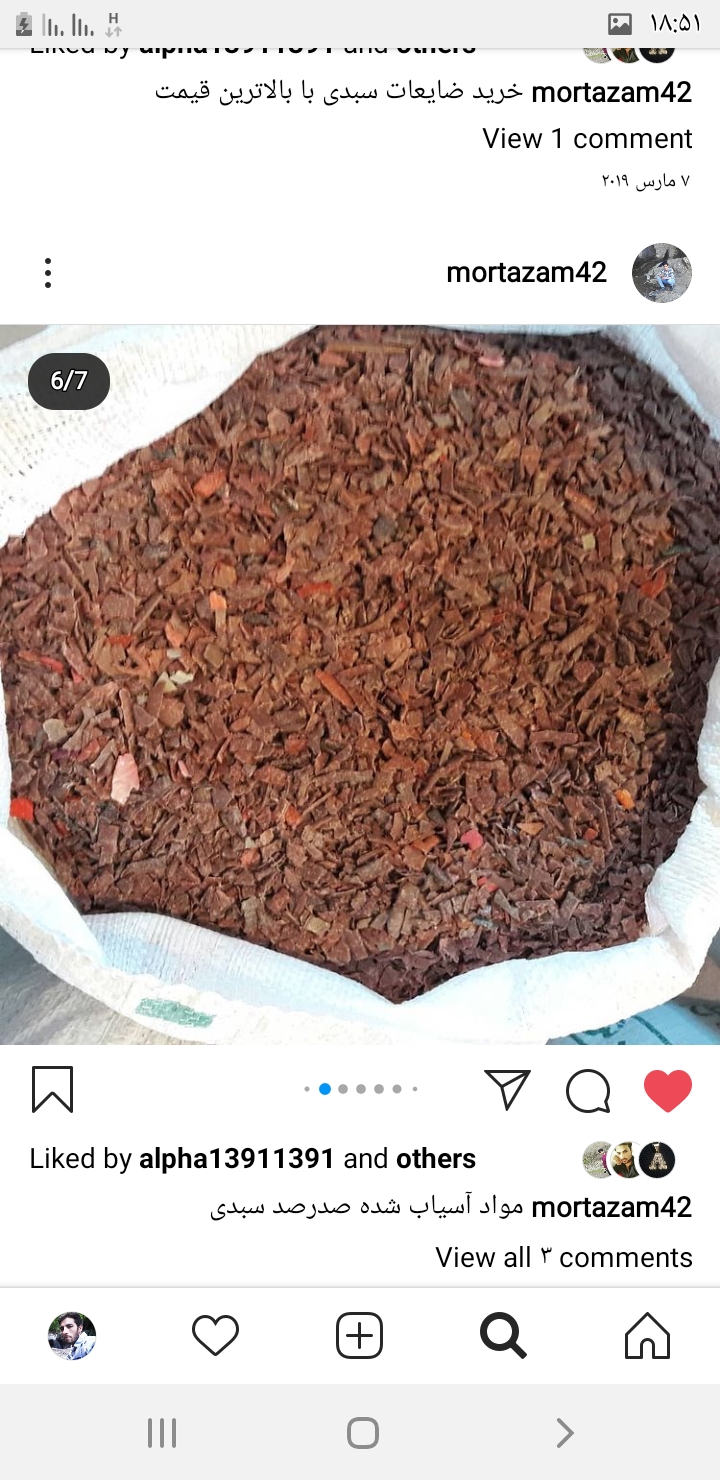Switch to your Profile tab
Screen dimensions: 720x1480
click(72, 1336)
